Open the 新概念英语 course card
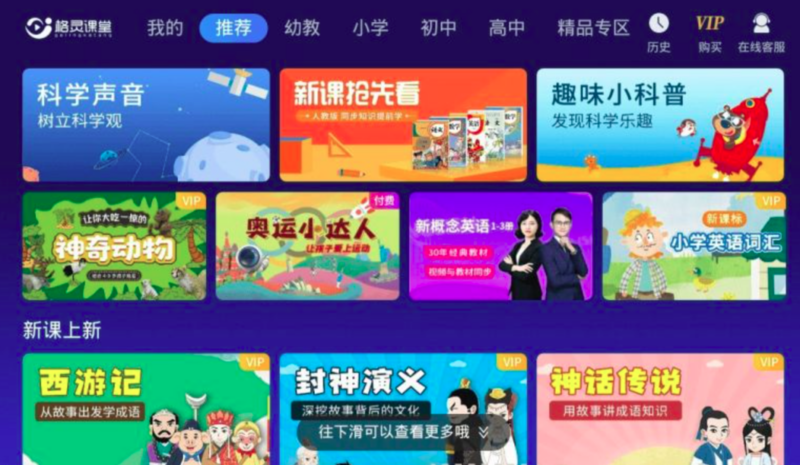The image size is (800, 465). [x=500, y=246]
